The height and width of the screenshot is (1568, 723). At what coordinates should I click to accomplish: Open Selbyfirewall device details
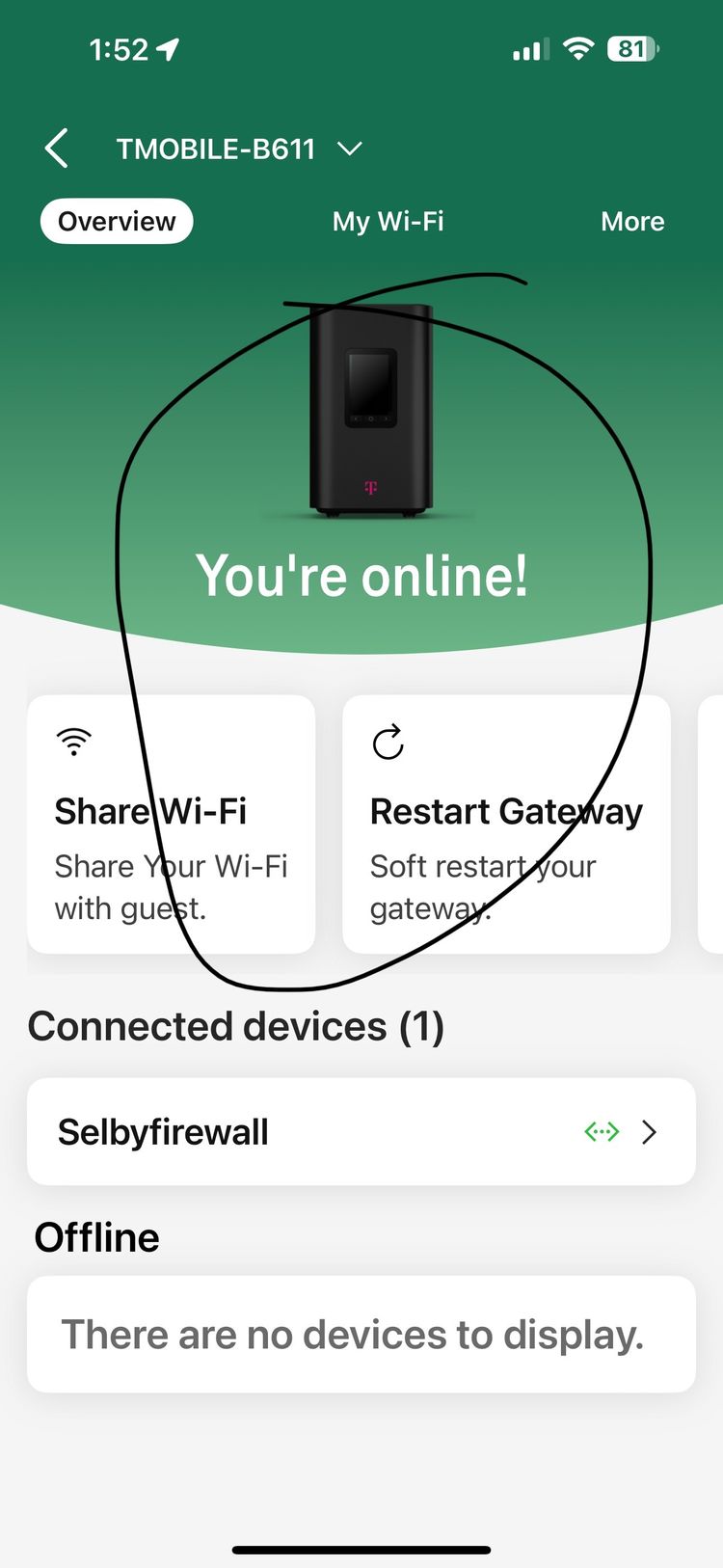[x=361, y=1132]
